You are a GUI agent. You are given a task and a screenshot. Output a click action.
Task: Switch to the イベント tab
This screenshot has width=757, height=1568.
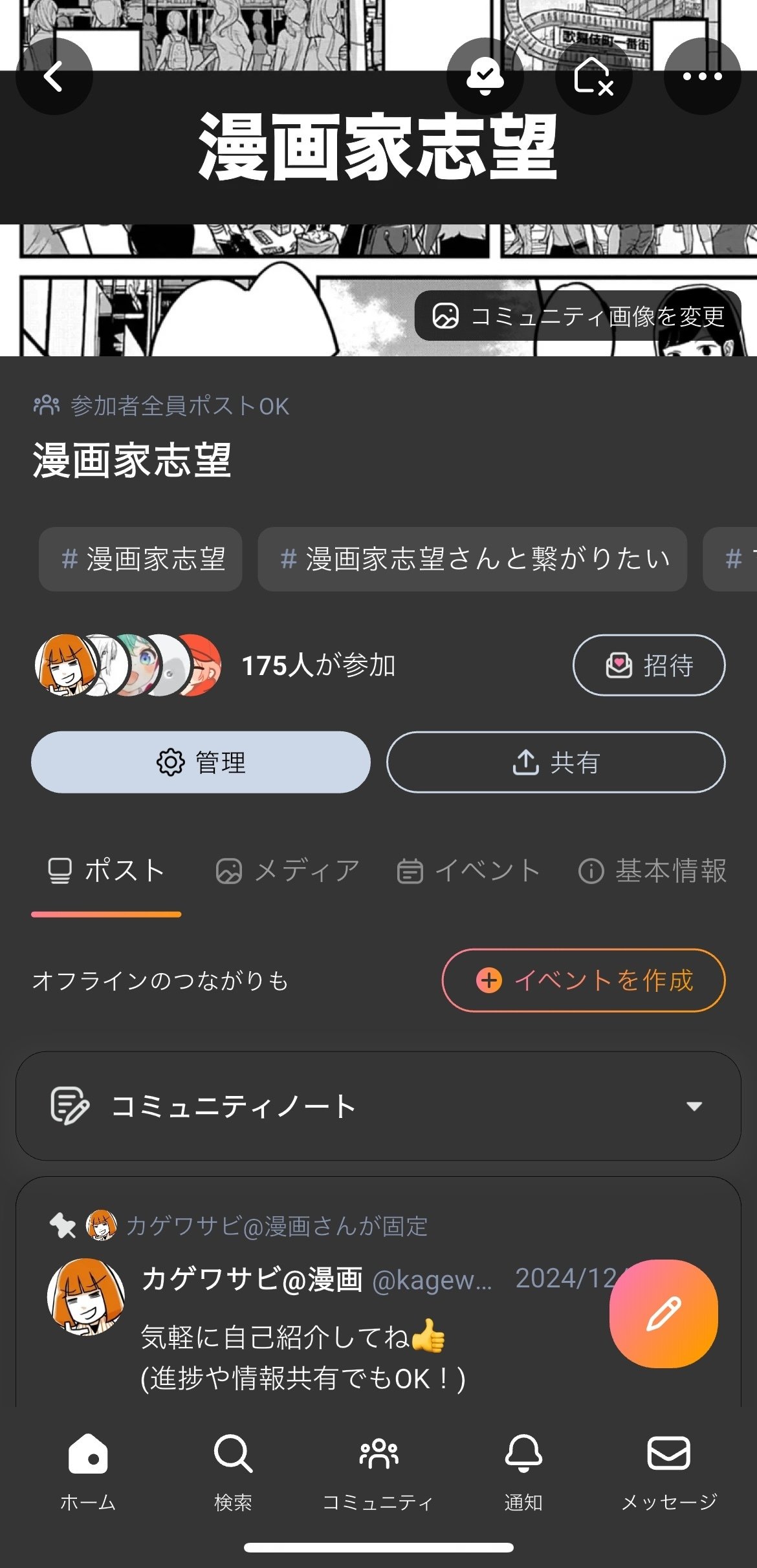tap(468, 870)
